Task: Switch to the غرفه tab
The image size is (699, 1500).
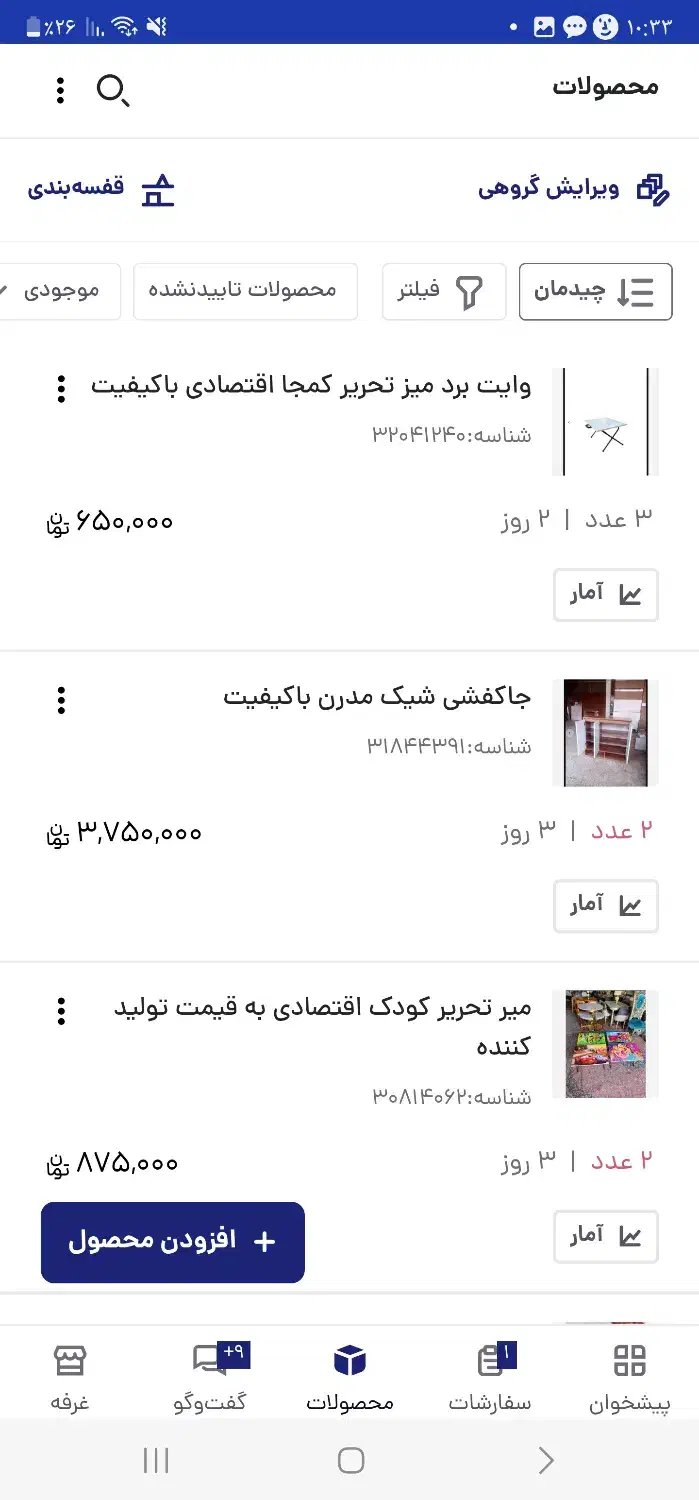Action: [70, 1377]
